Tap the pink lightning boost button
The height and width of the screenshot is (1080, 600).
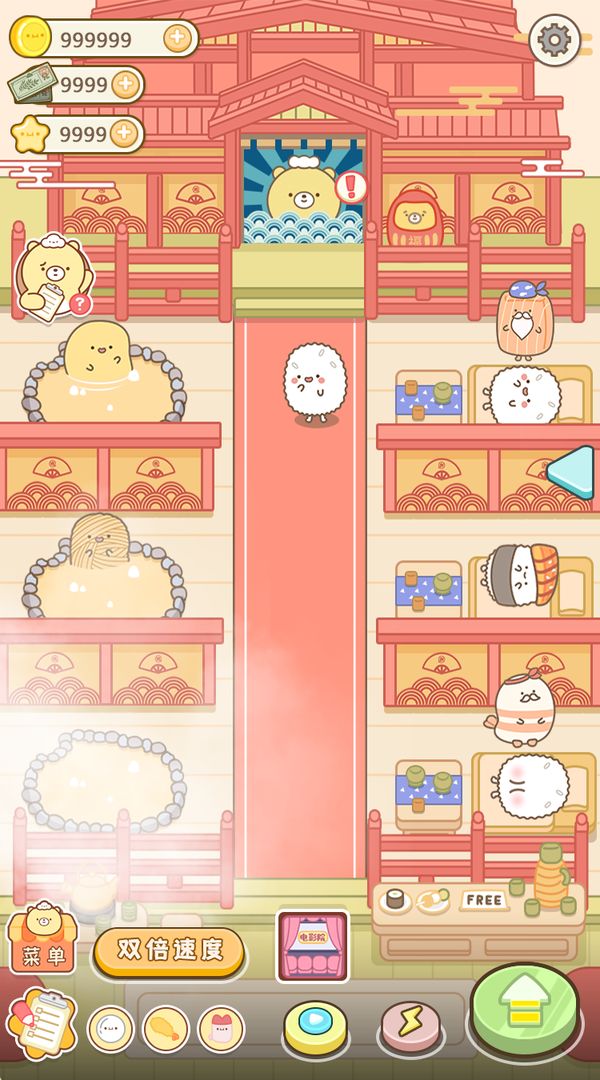coord(411,1024)
